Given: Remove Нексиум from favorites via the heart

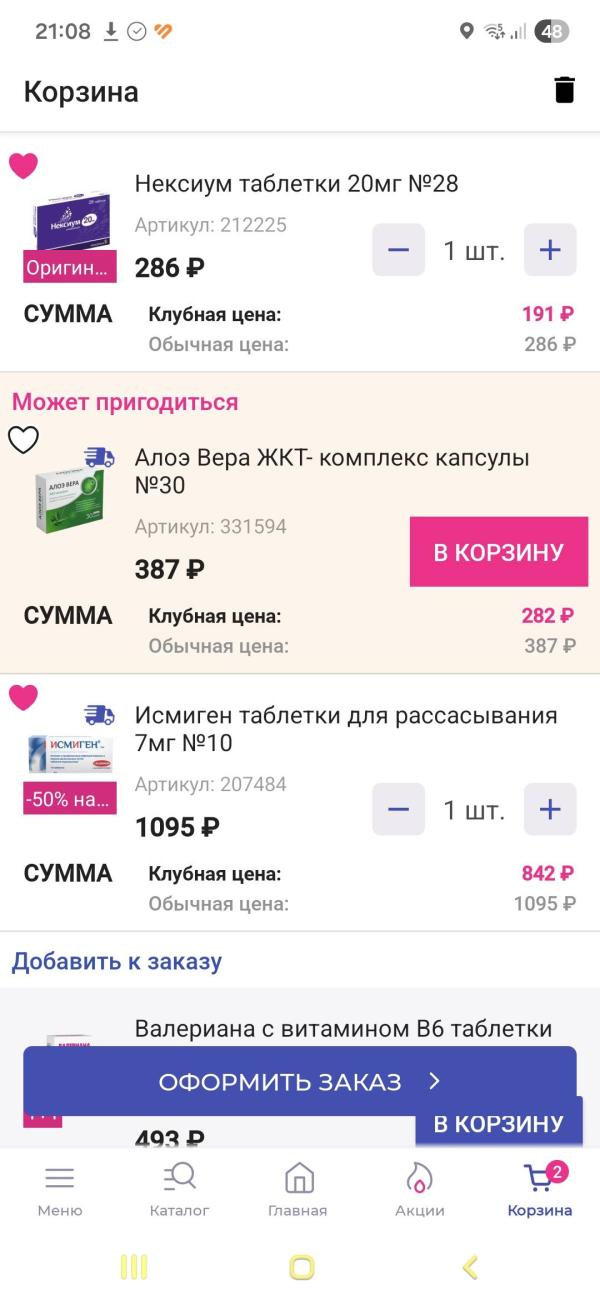Looking at the screenshot, I should (x=23, y=165).
